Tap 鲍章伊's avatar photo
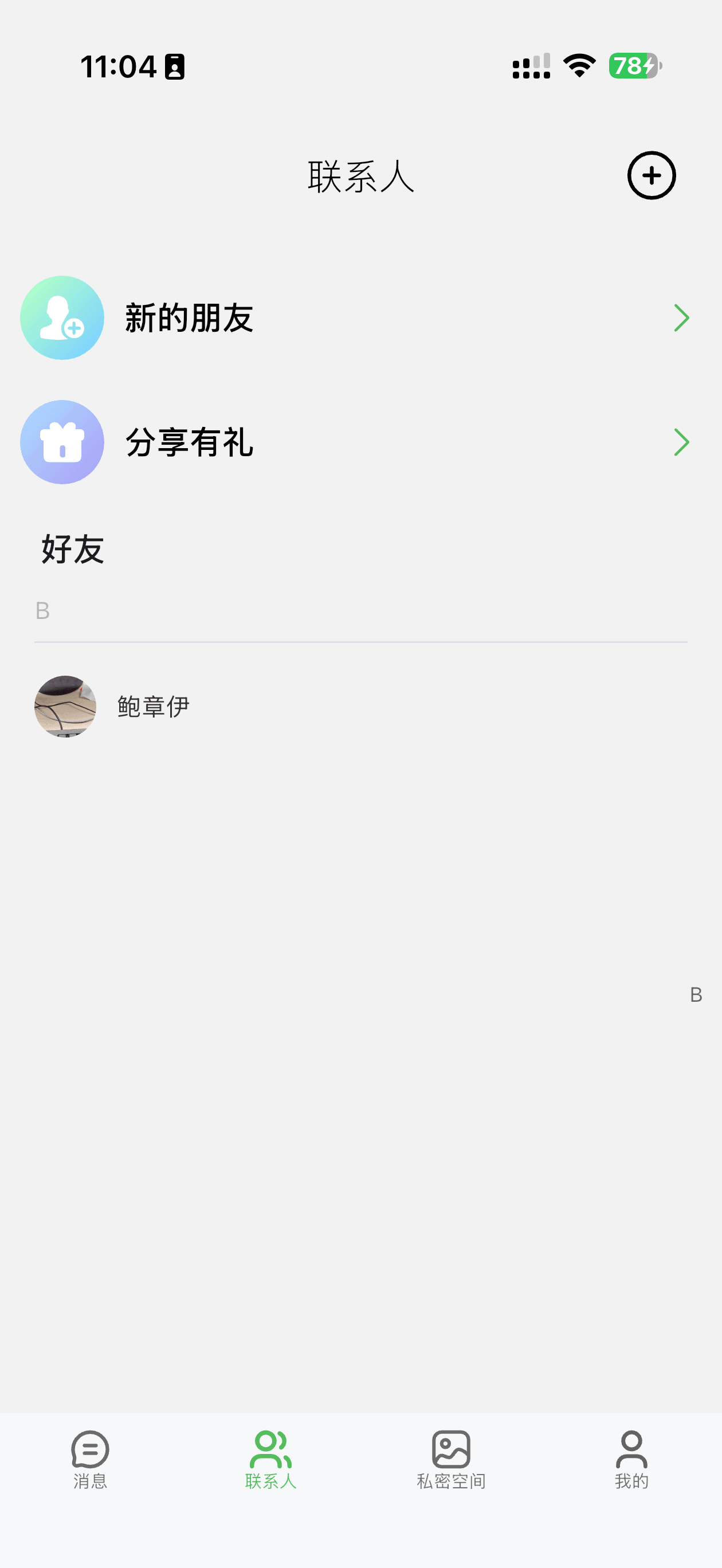 pyautogui.click(x=68, y=707)
